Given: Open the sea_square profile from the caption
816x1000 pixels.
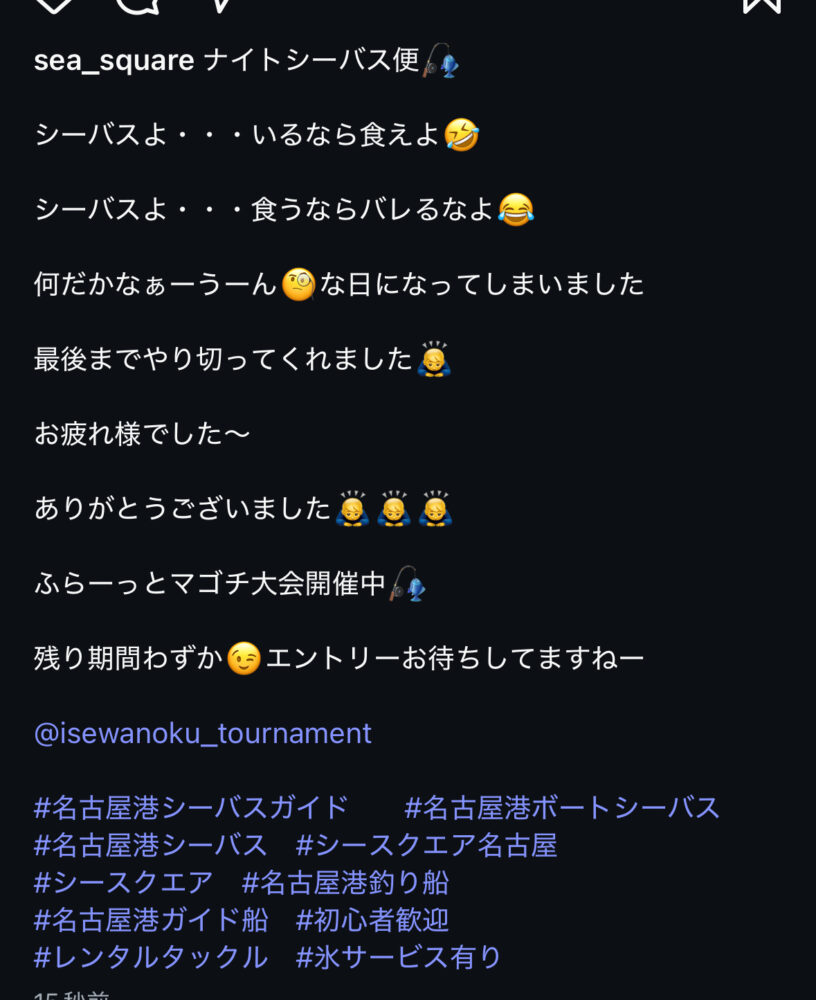Looking at the screenshot, I should tap(113, 61).
